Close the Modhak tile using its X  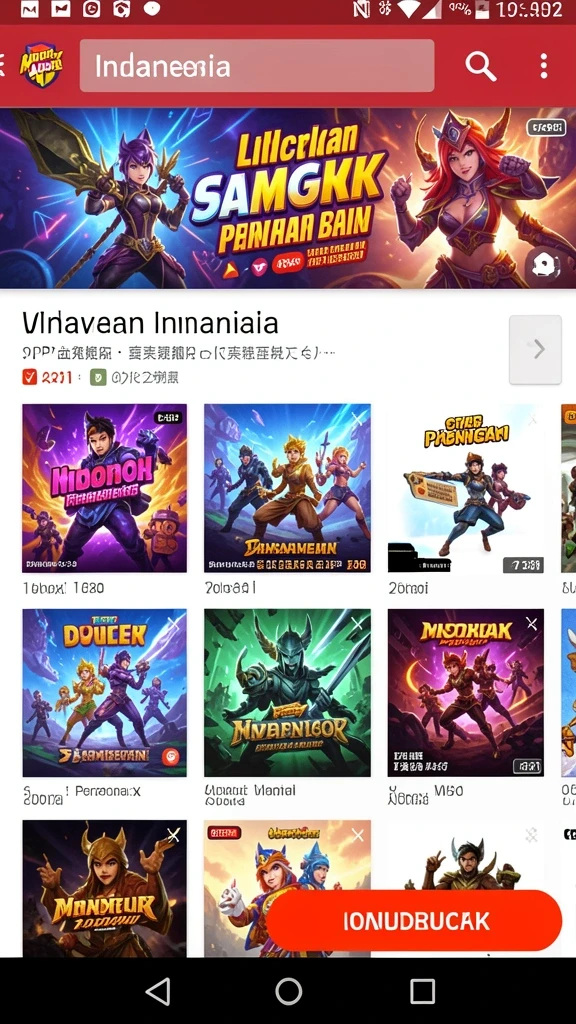[532, 624]
